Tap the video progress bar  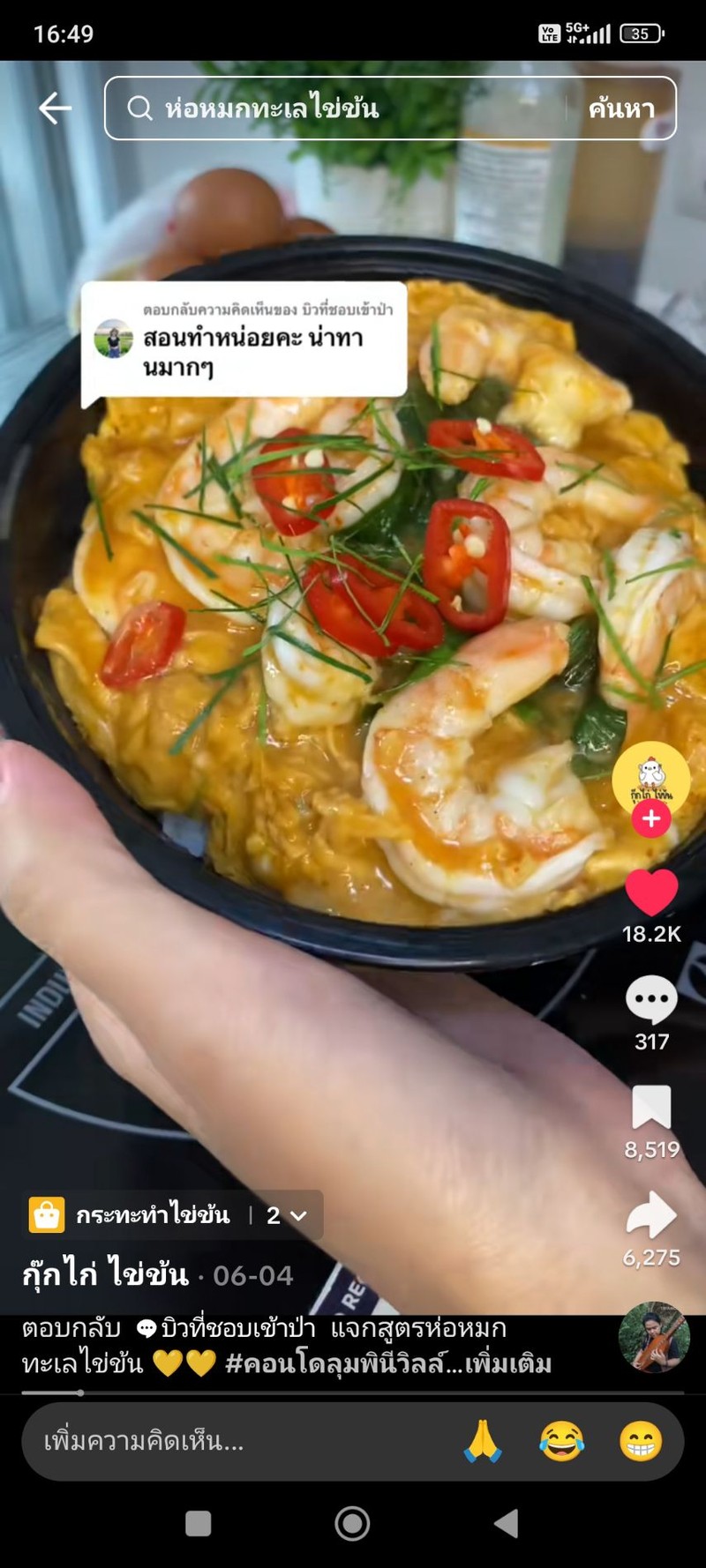(353, 1393)
